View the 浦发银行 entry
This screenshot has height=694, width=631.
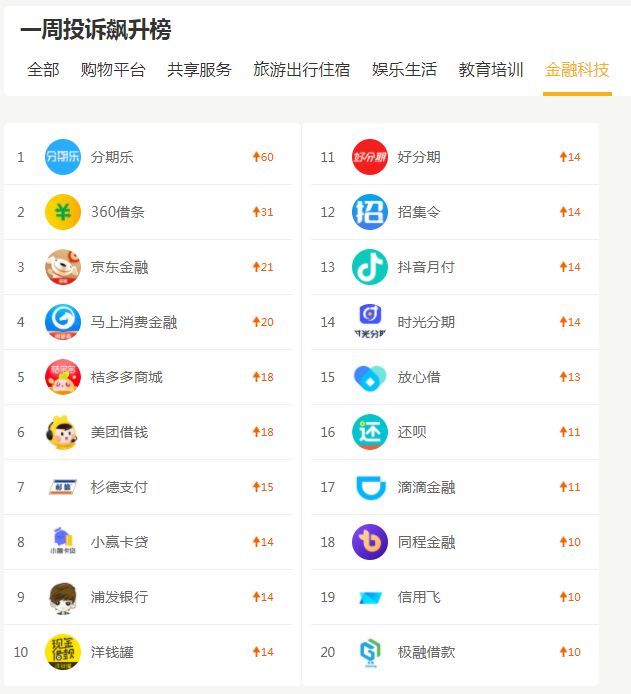point(119,597)
